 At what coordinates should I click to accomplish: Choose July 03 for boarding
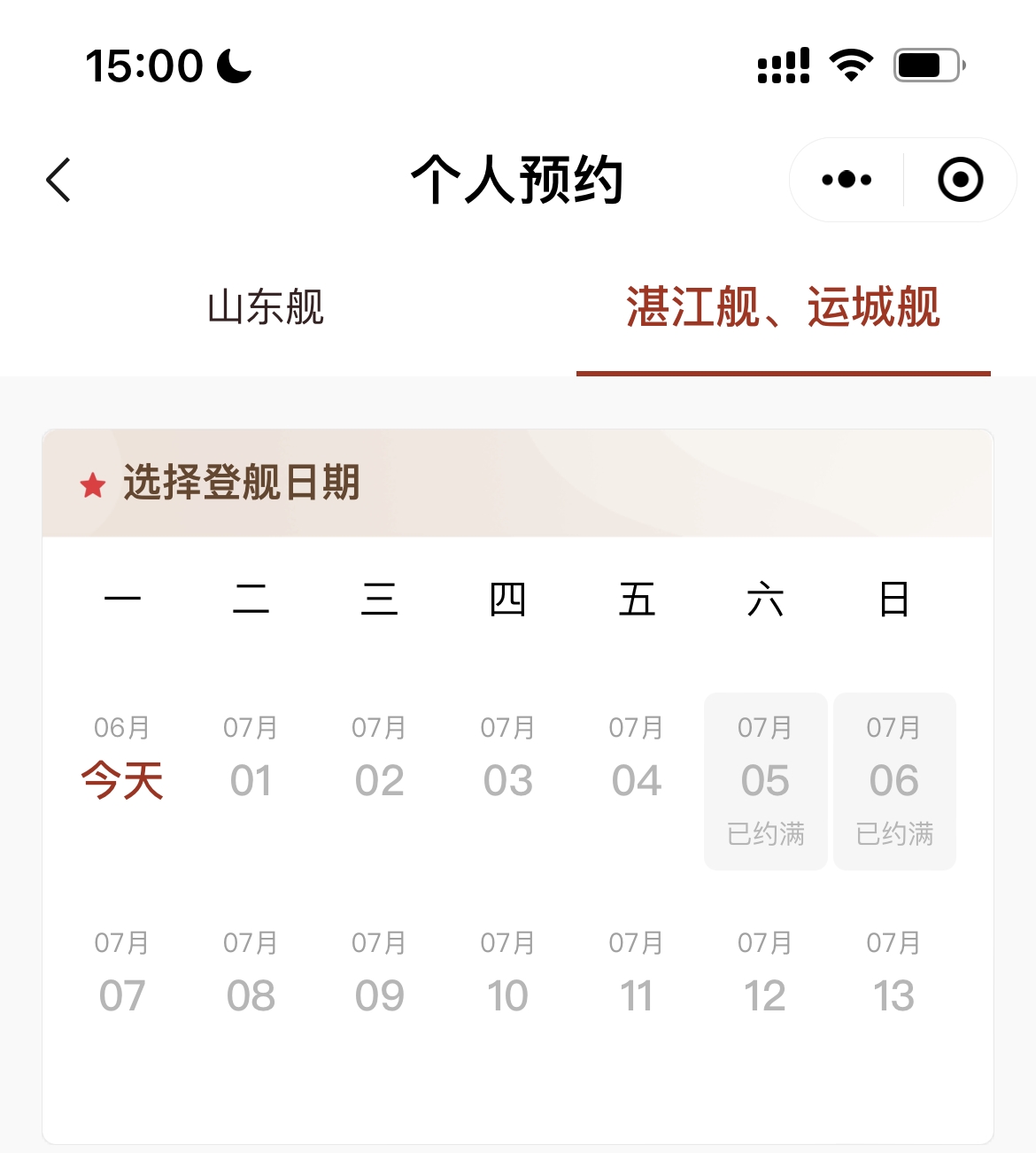507,762
